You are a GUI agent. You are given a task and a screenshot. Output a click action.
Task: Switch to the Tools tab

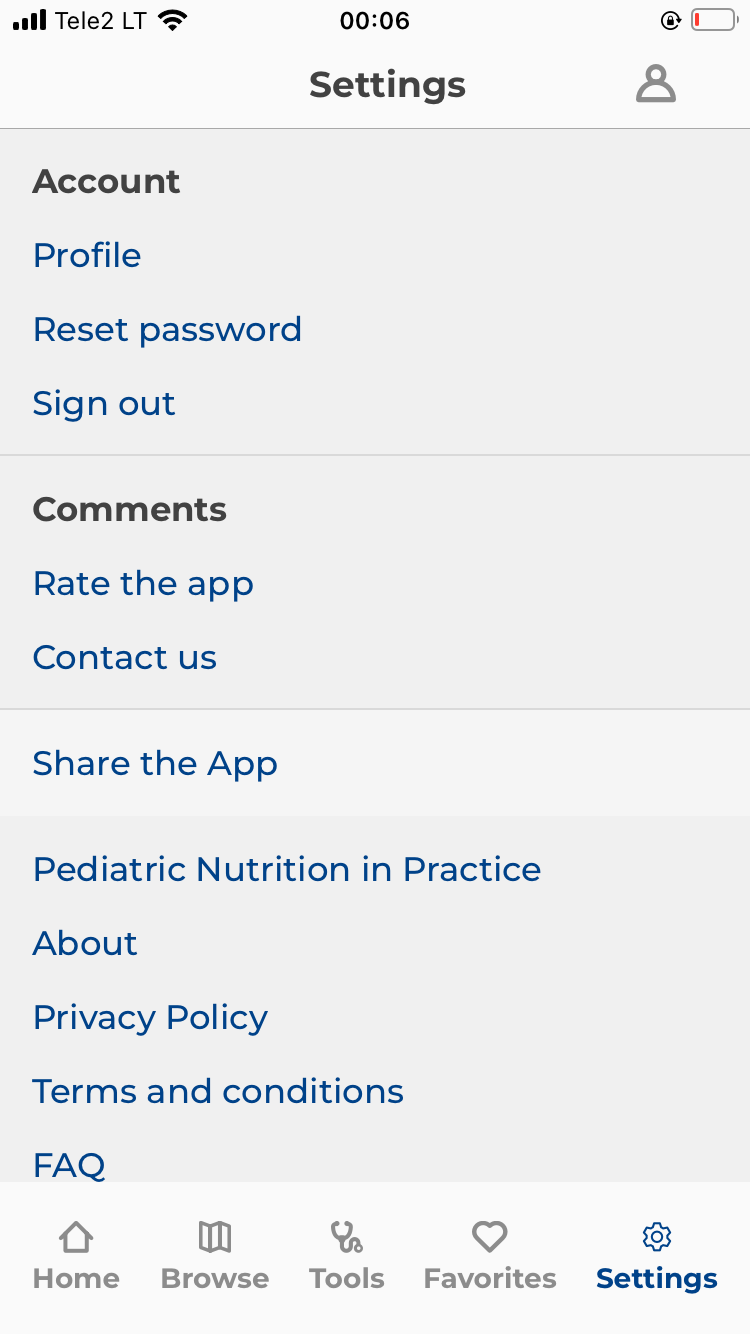tap(347, 1256)
